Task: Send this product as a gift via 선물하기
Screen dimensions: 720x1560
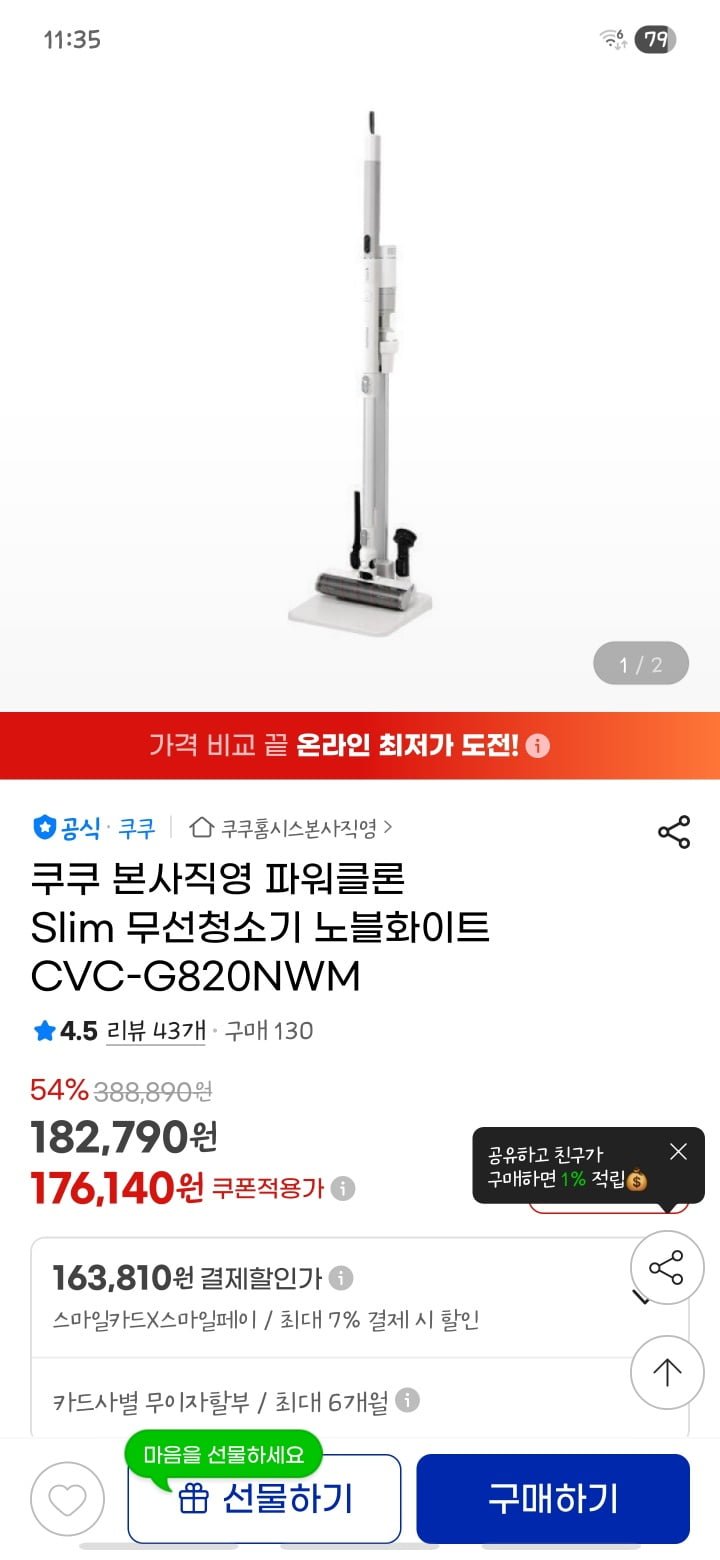Action: pos(264,1498)
